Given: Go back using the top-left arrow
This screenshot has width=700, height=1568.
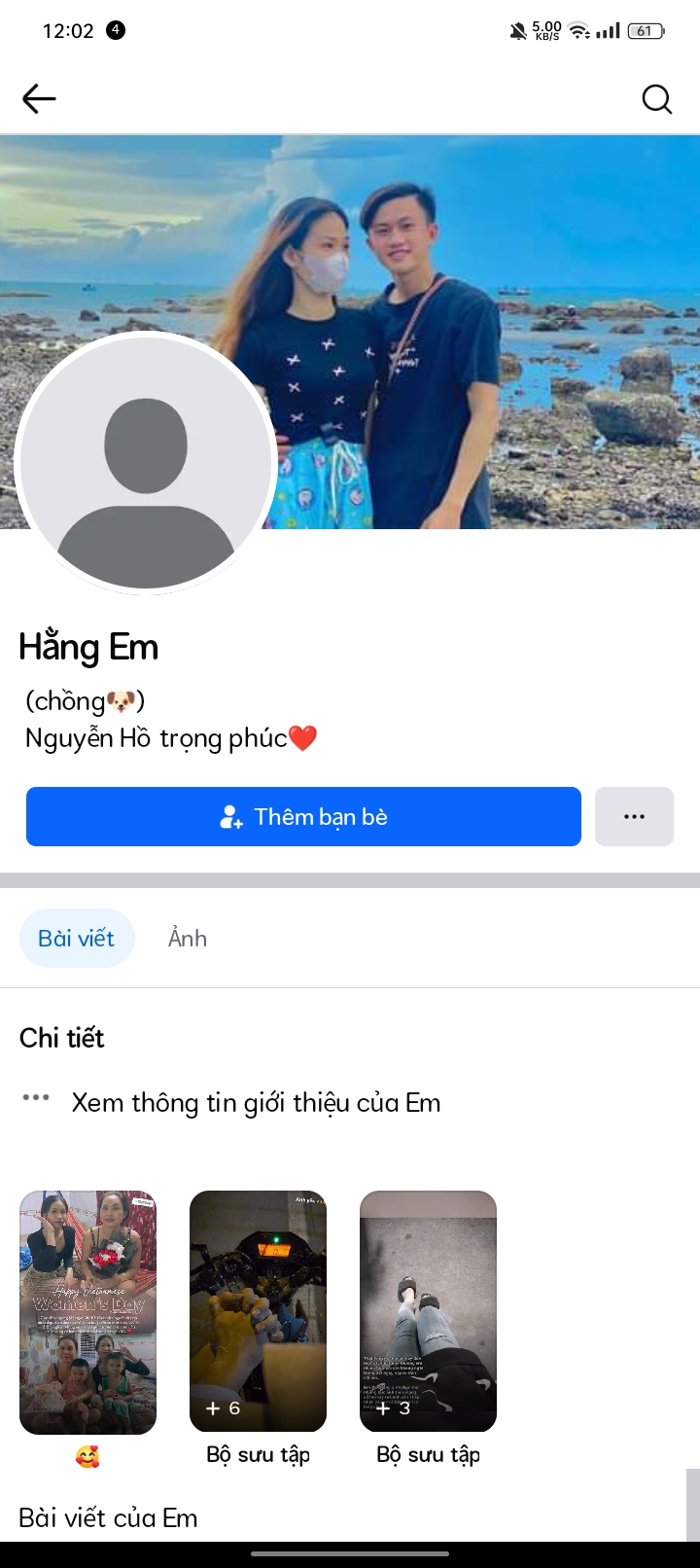Looking at the screenshot, I should pos(39,98).
